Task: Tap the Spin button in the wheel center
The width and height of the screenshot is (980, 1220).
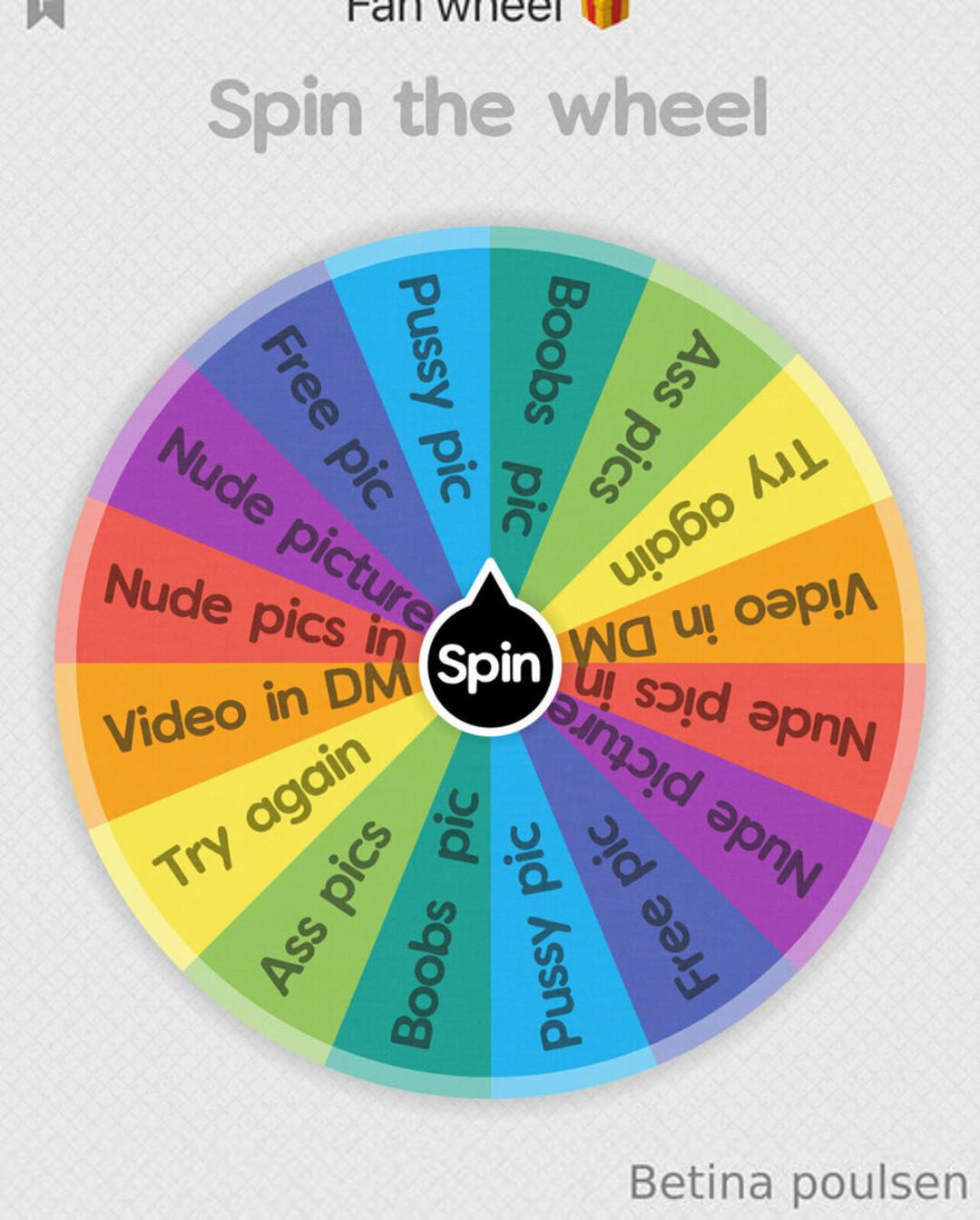Action: pos(489,664)
